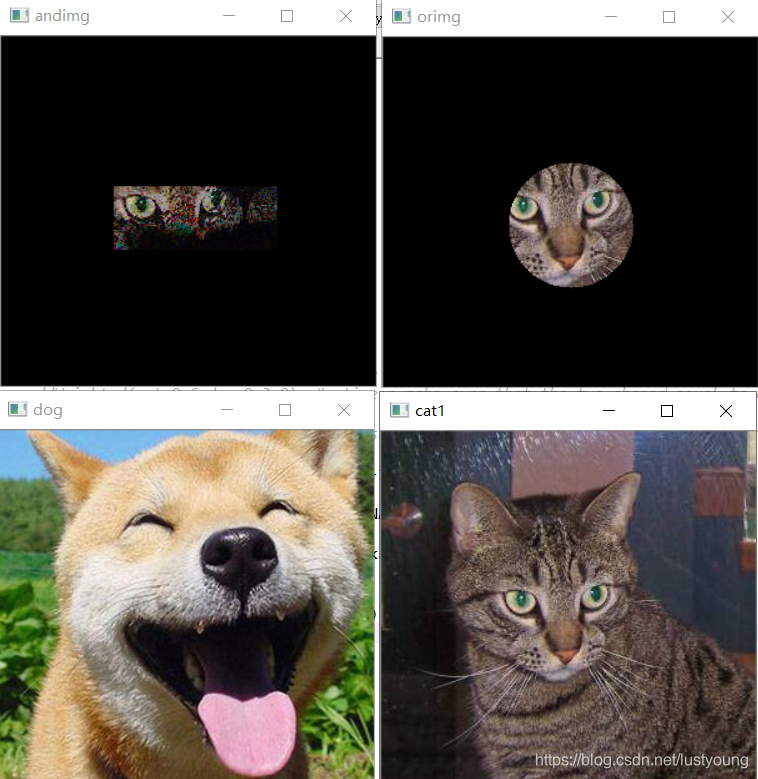Image resolution: width=758 pixels, height=779 pixels.
Task: Minimize the dog window
Action: (227, 410)
